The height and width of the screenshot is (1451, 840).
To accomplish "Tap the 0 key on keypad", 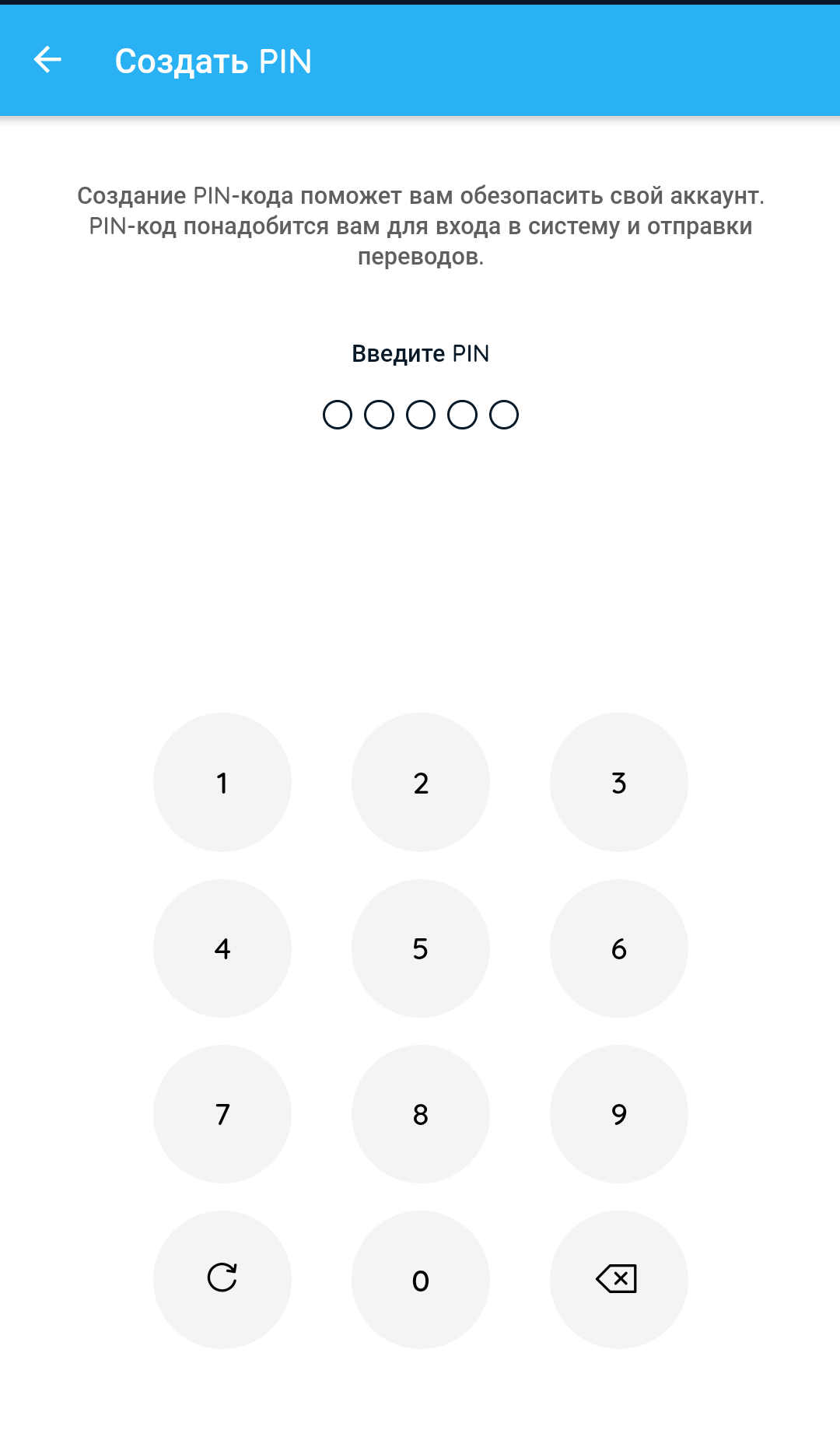I will pyautogui.click(x=421, y=1280).
